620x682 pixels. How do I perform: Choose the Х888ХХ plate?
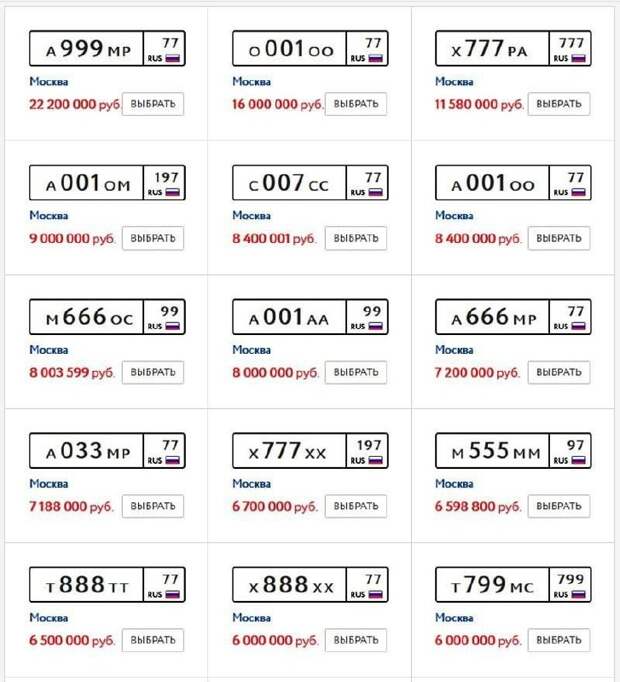click(x=356, y=640)
